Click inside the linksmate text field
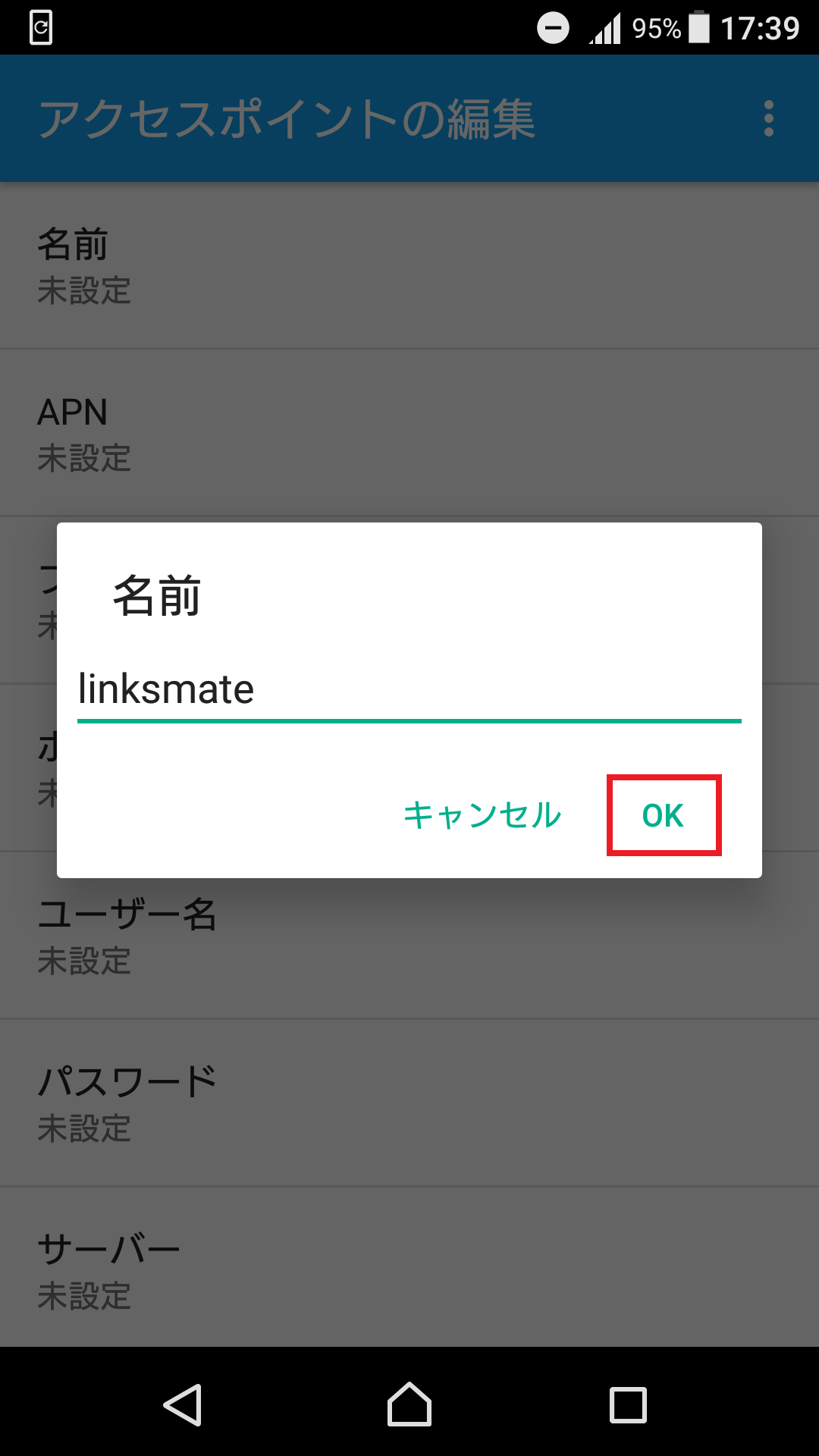 [x=303, y=690]
